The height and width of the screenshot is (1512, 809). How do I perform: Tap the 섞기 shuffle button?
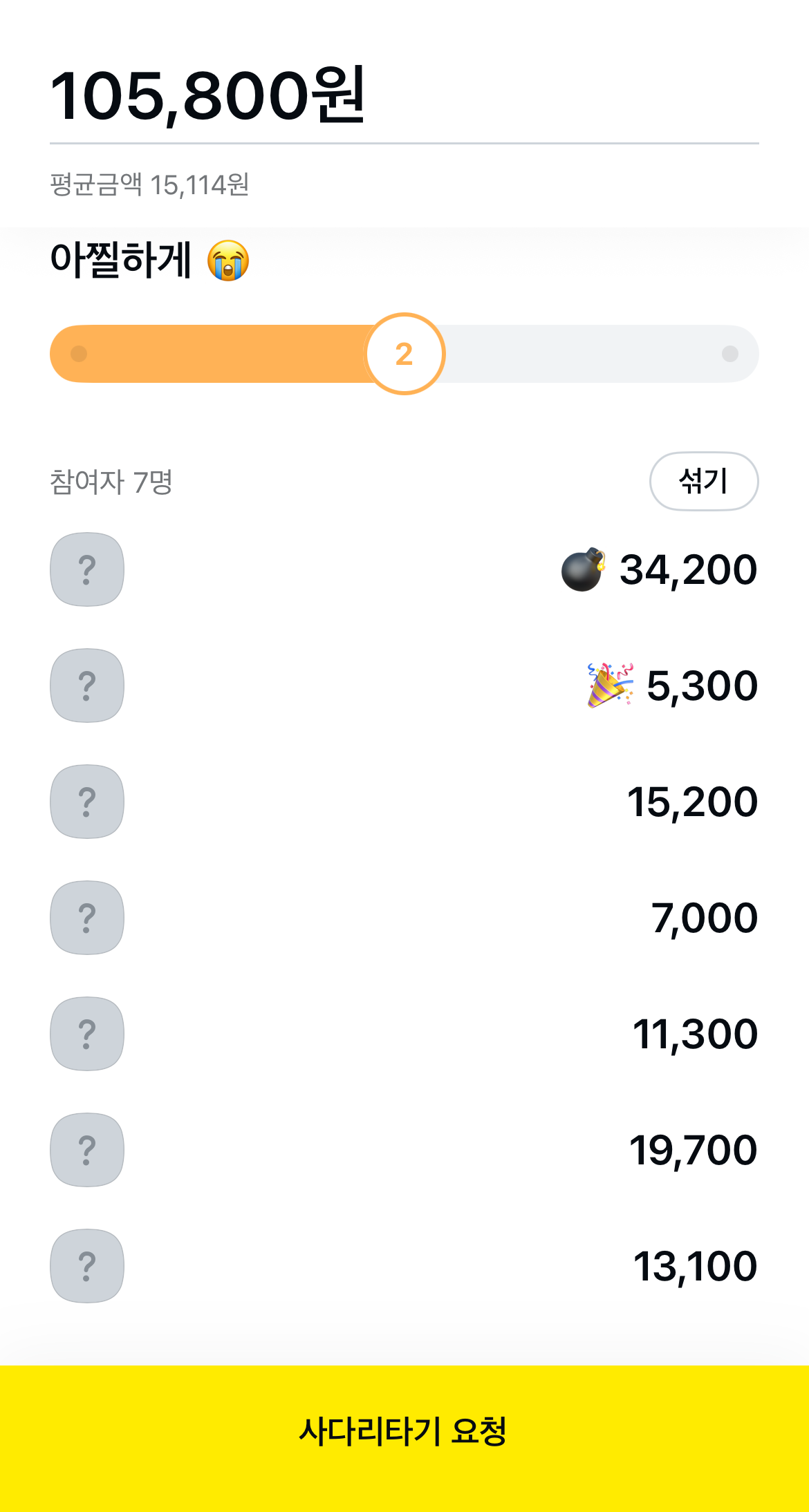point(703,481)
